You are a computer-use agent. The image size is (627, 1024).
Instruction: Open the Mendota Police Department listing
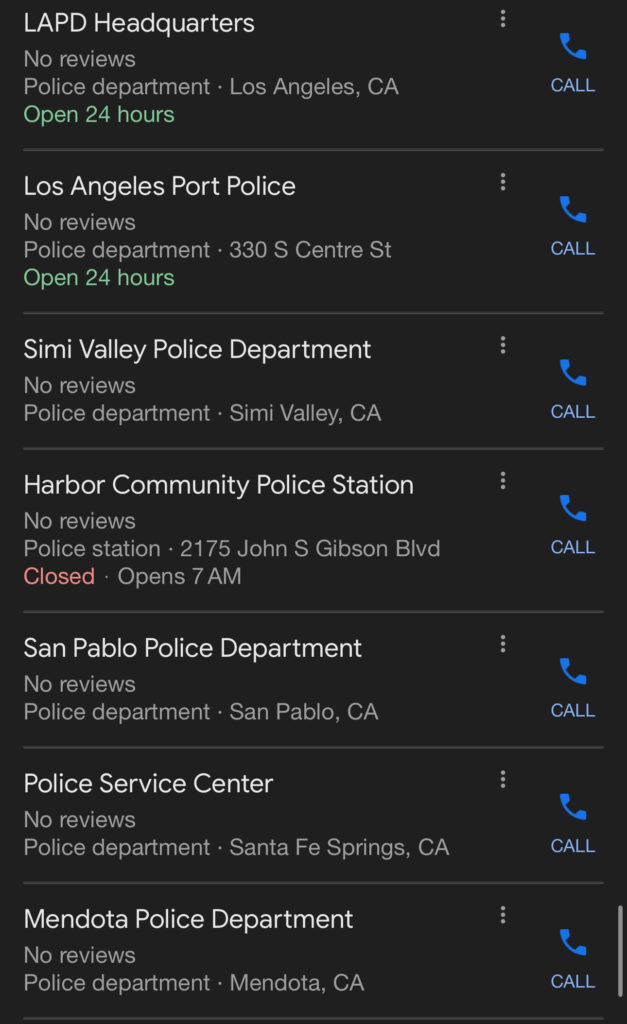259,951
